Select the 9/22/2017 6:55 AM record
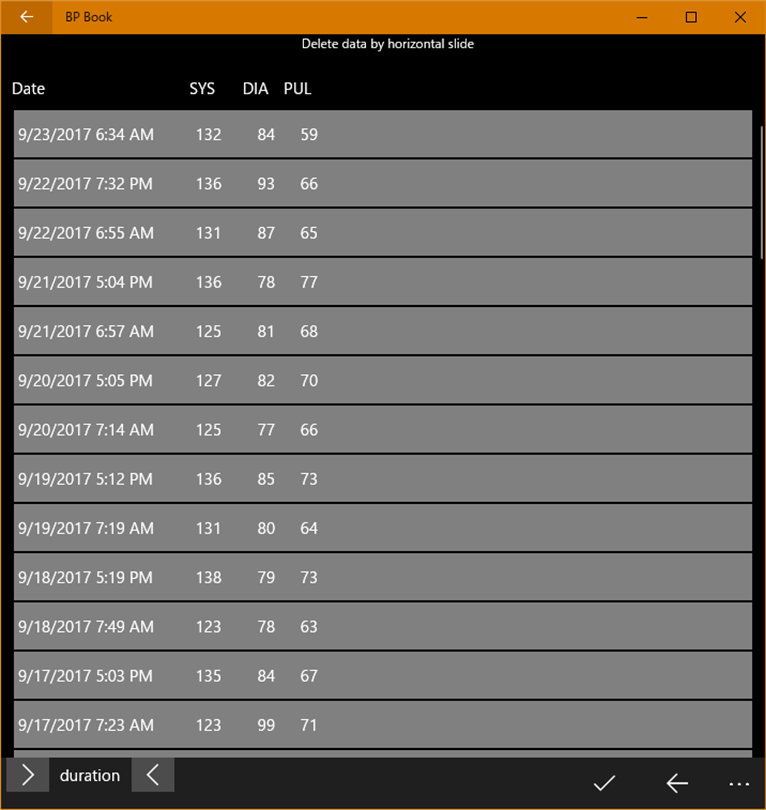 click(x=382, y=233)
